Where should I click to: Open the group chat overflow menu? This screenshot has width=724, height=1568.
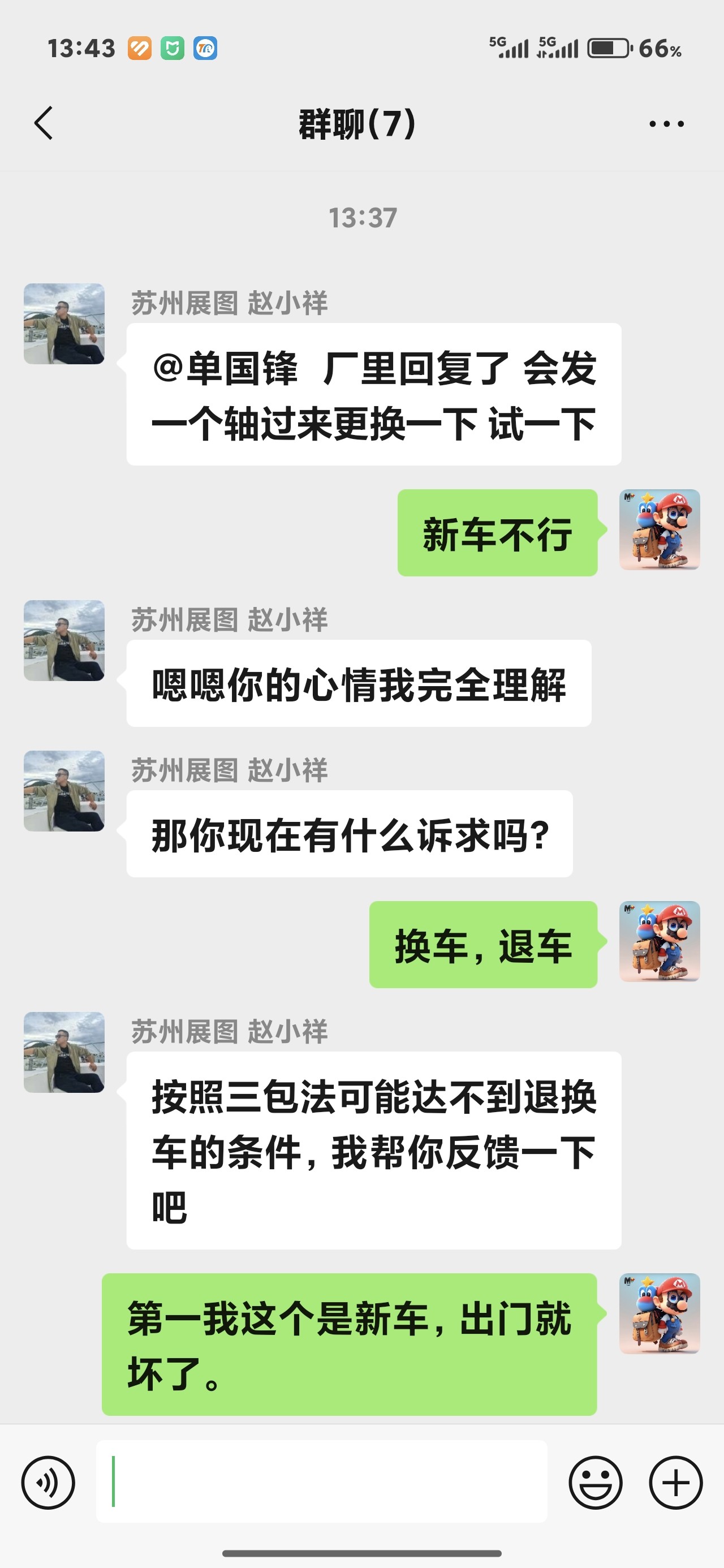tap(666, 124)
